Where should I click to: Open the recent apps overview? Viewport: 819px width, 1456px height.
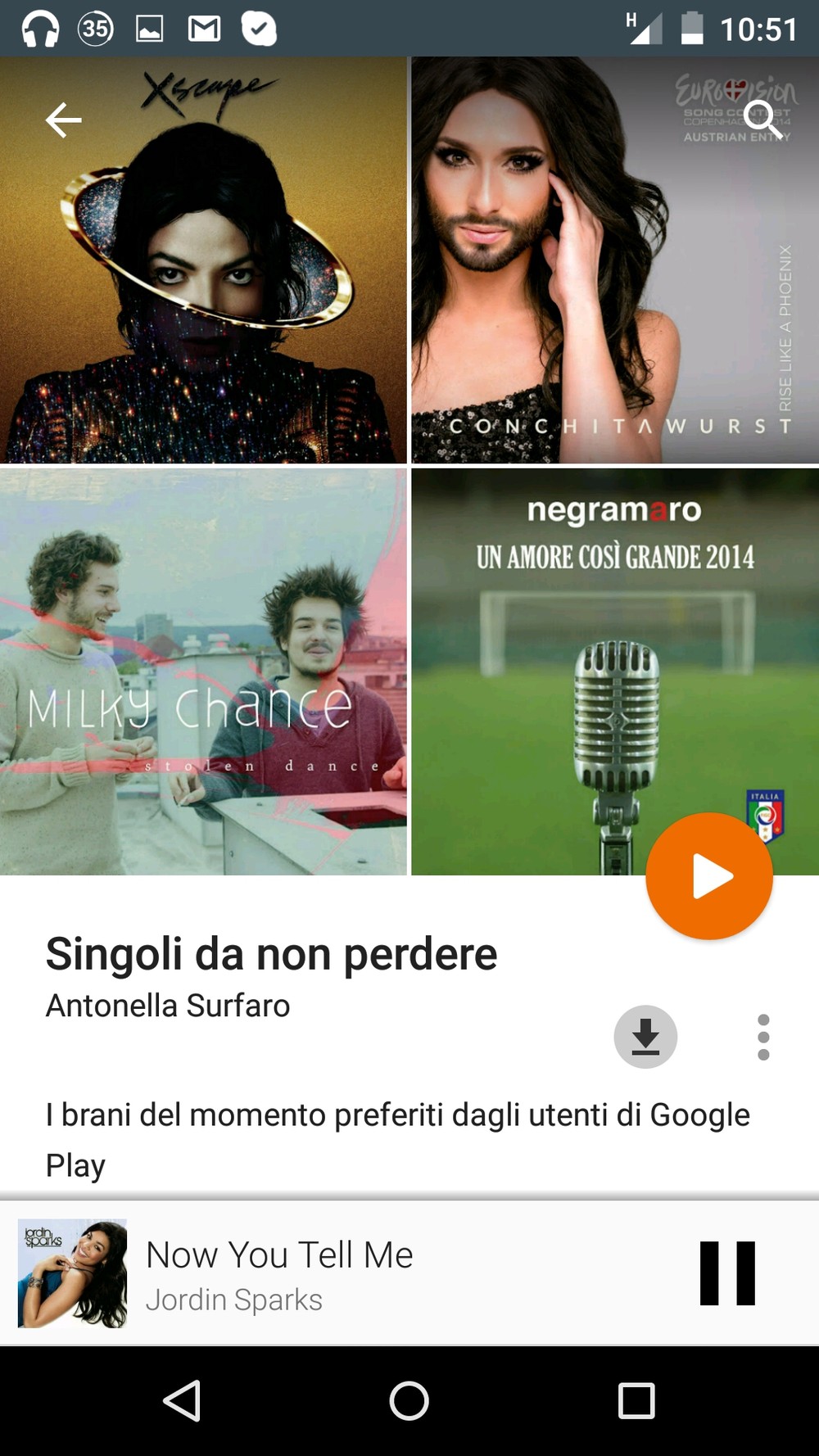[x=636, y=1400]
